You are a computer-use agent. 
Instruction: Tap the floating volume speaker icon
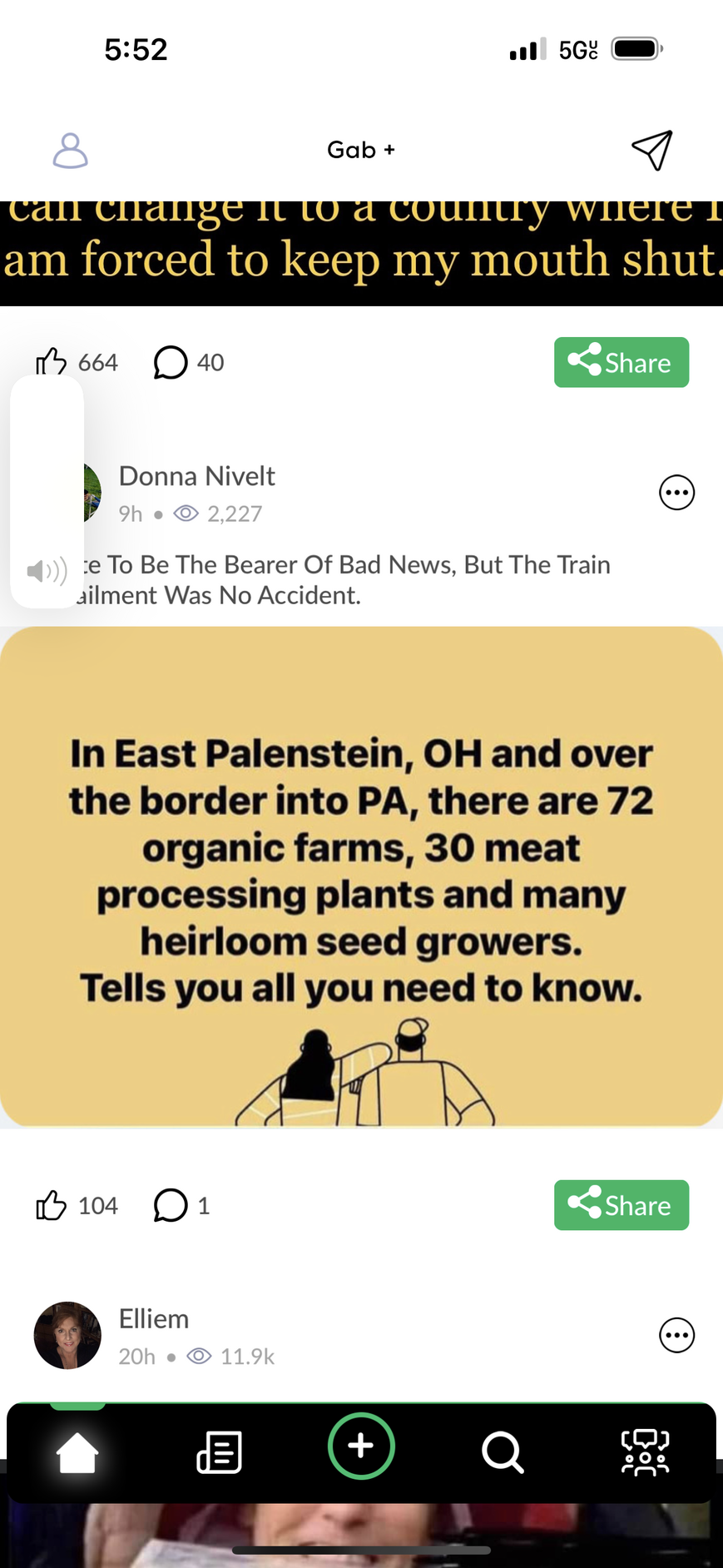(47, 571)
